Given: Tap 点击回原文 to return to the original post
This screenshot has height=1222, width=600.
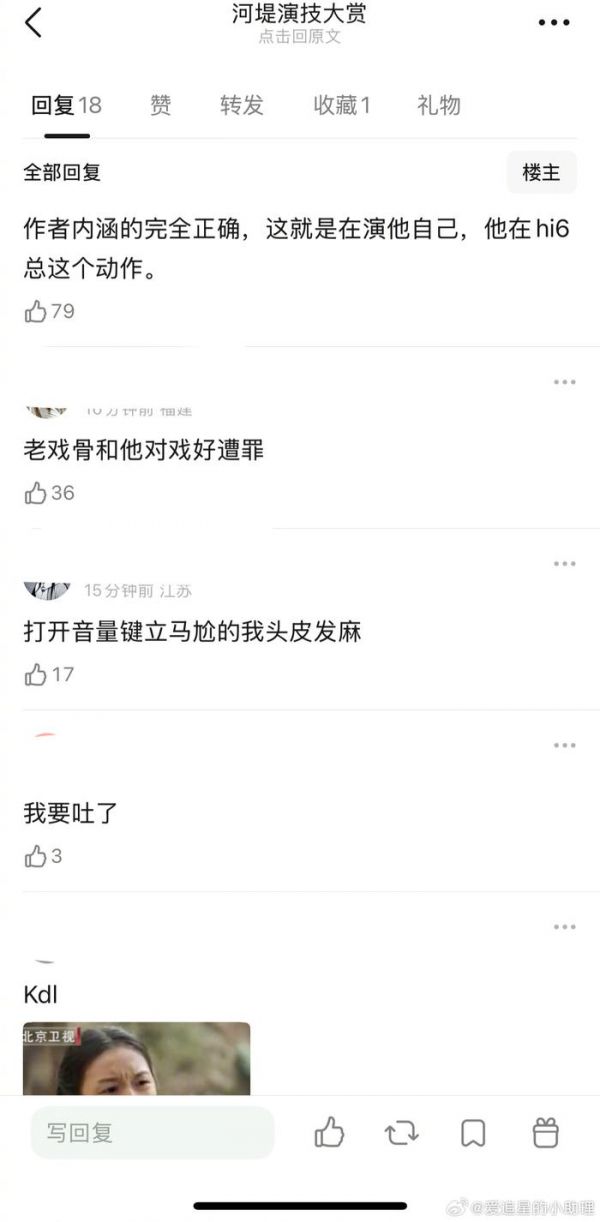Looking at the screenshot, I should pos(299,37).
